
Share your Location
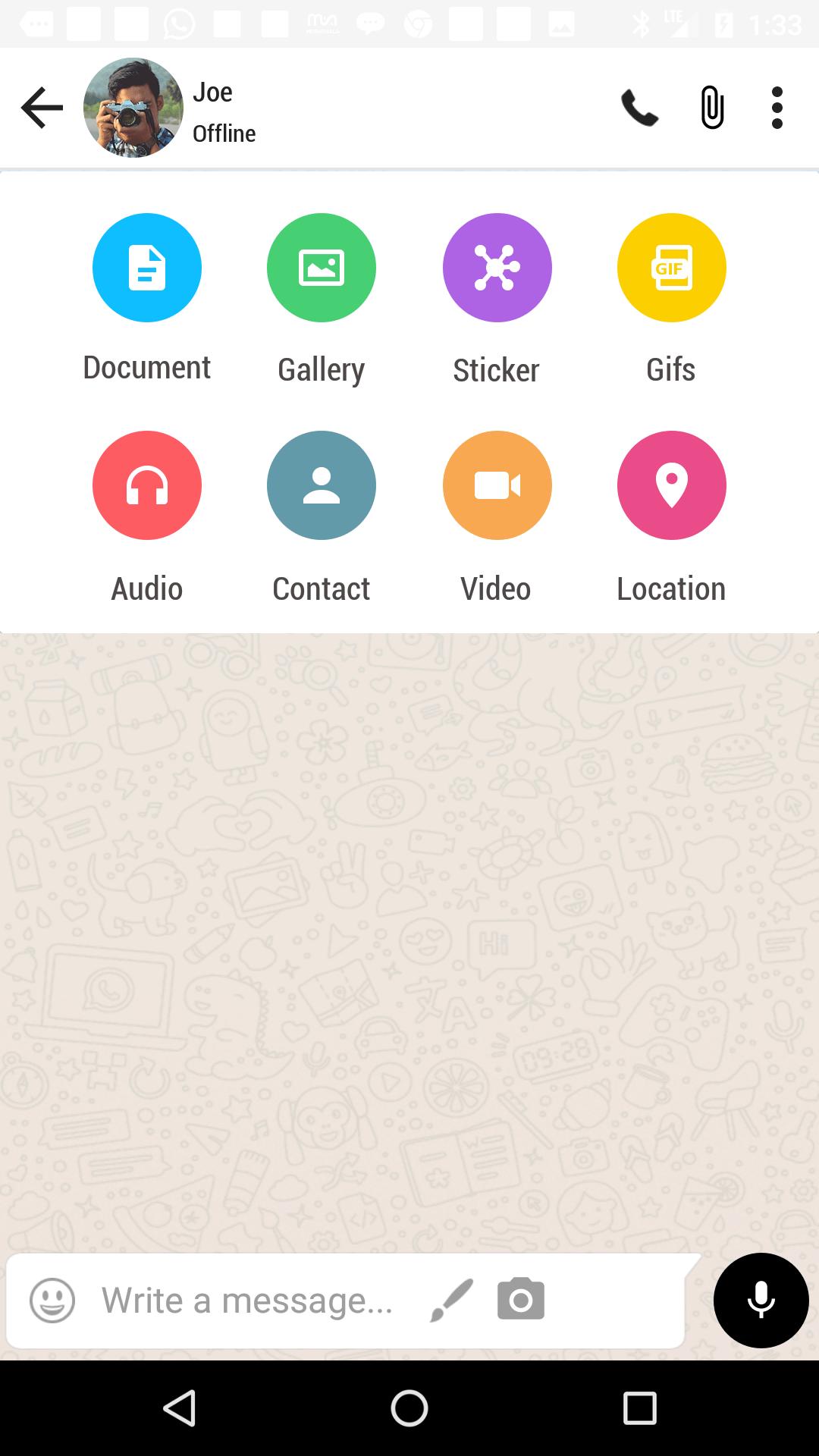pos(672,485)
